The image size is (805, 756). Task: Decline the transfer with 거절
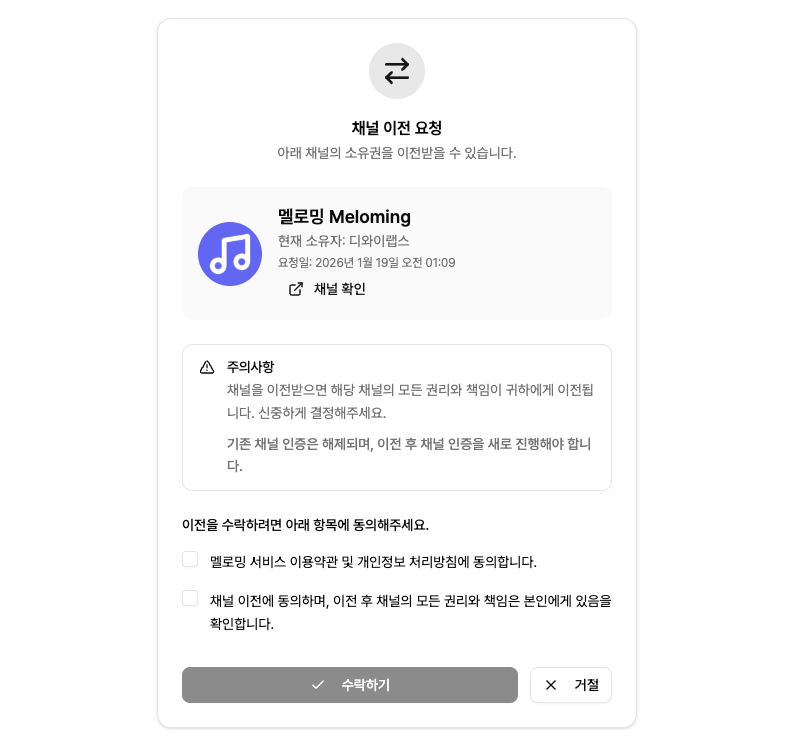(571, 685)
